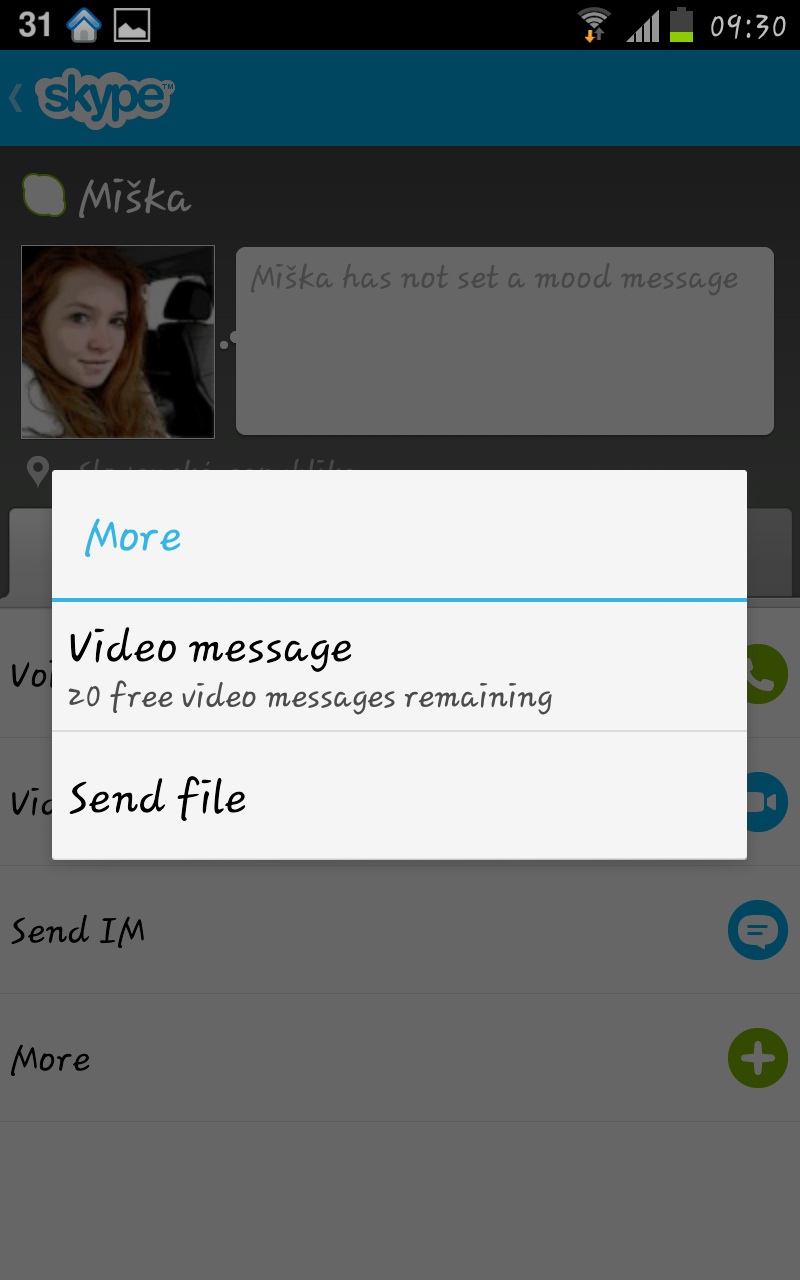Tap the green voice call icon

(771, 674)
